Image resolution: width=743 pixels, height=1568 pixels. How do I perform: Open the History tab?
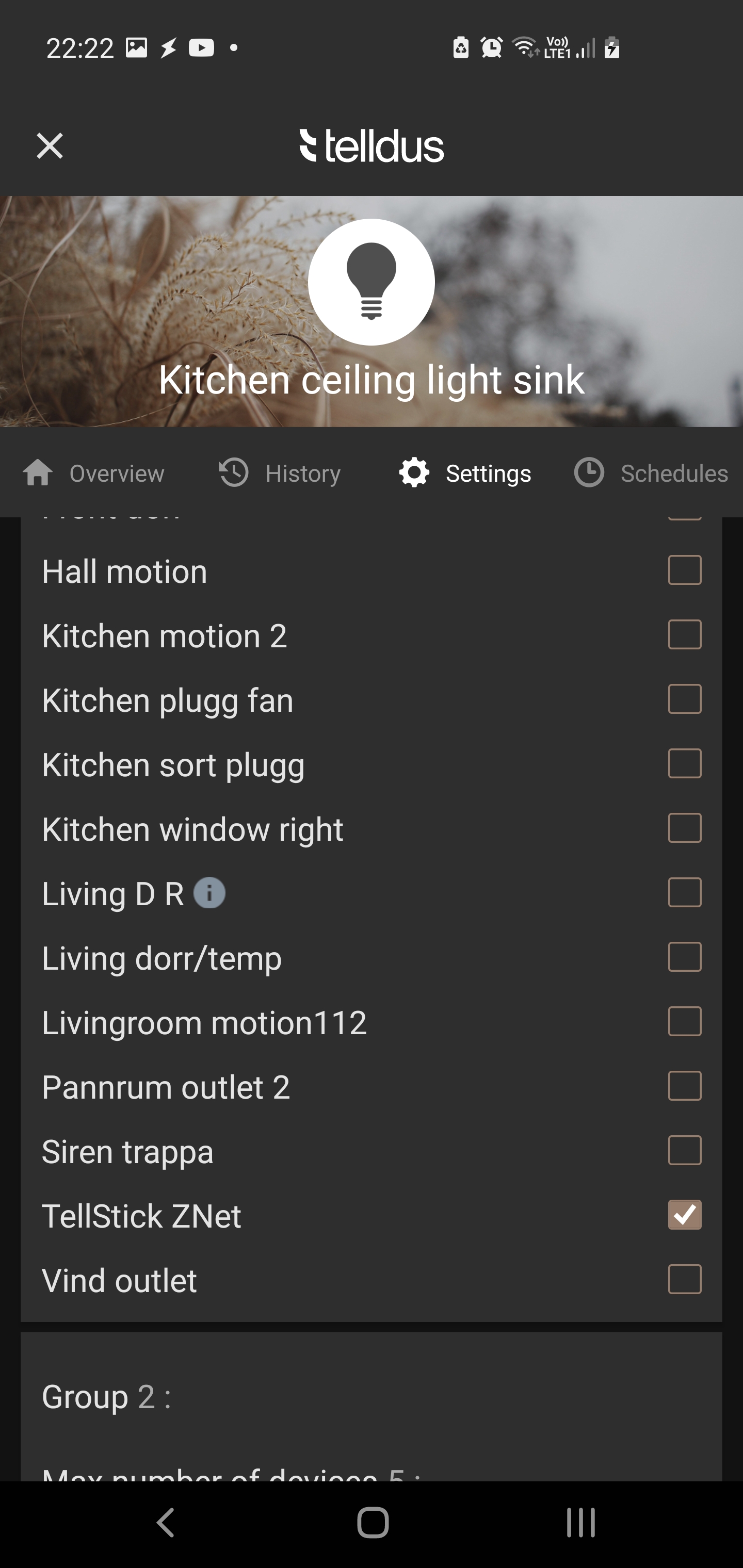[x=280, y=473]
